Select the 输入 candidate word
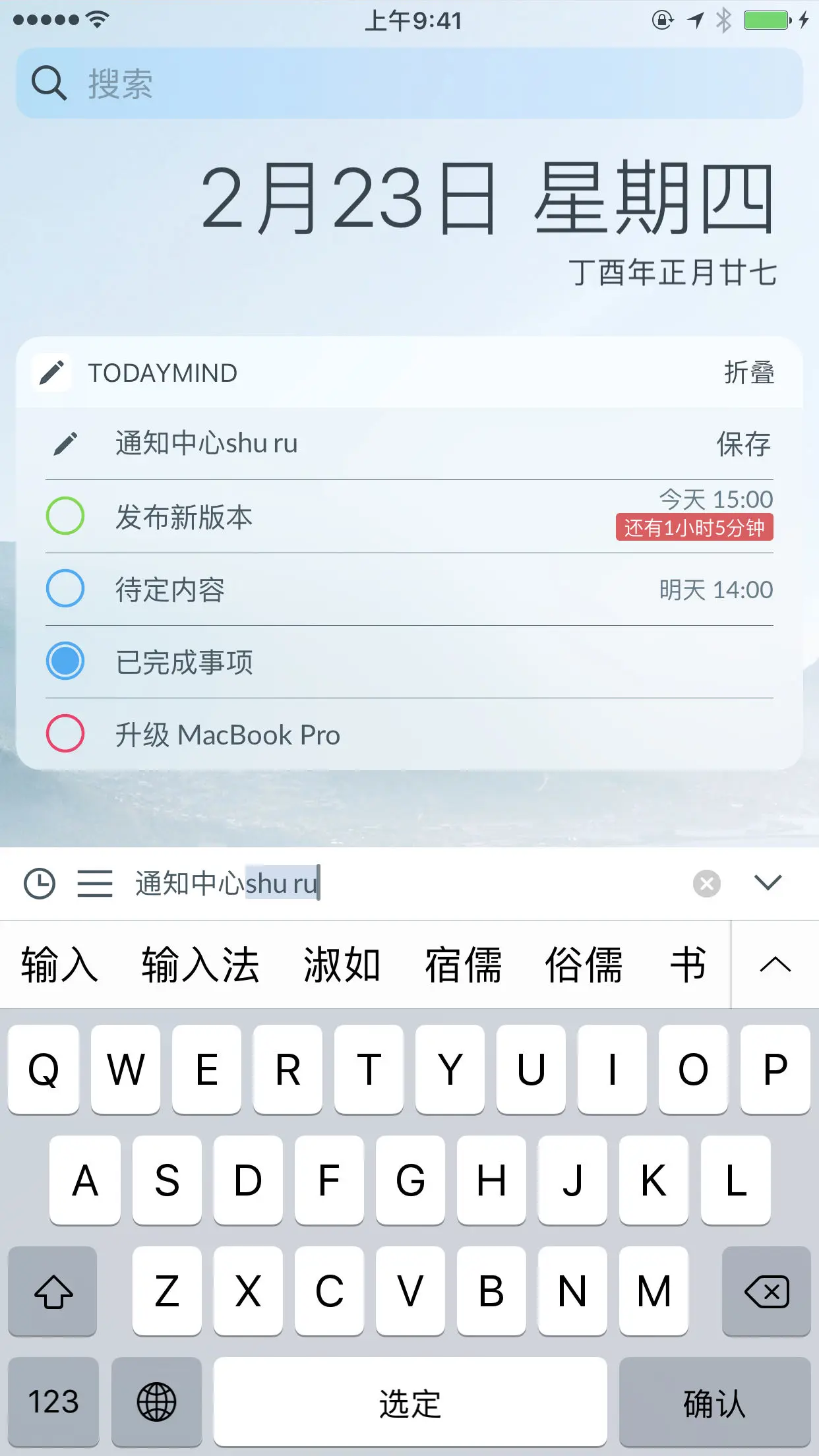The image size is (819, 1456). (59, 965)
